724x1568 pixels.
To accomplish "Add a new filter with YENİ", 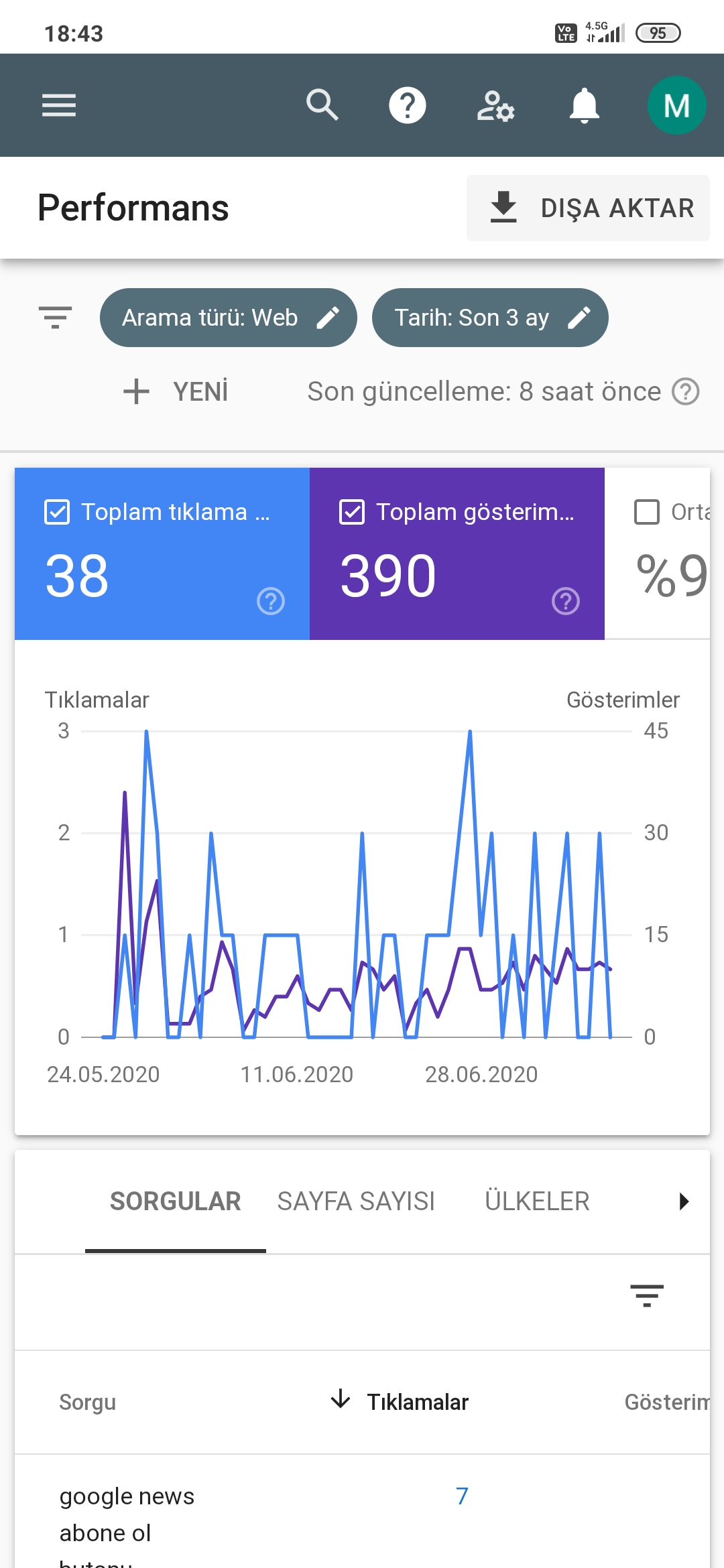I will (176, 391).
